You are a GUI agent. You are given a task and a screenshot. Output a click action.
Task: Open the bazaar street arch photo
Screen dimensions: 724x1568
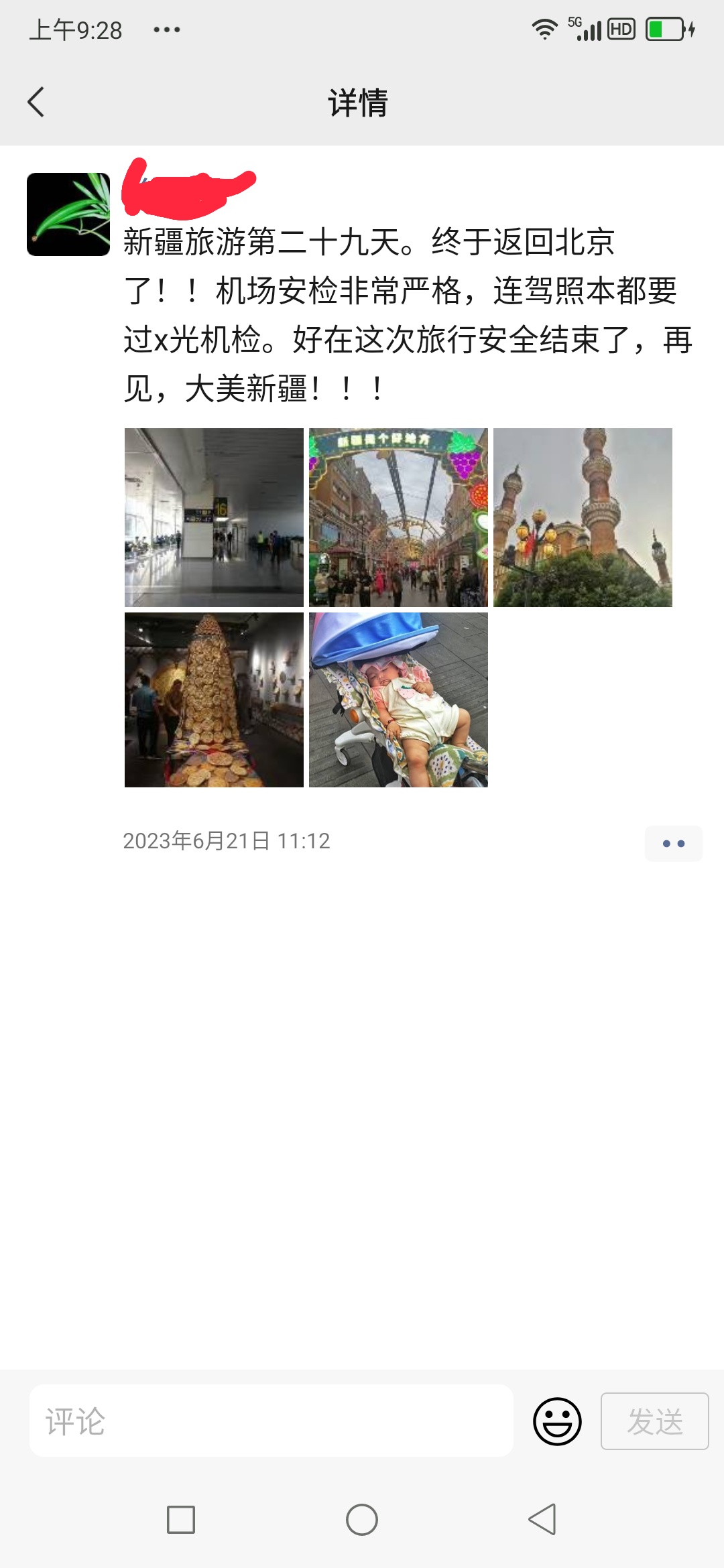398,517
